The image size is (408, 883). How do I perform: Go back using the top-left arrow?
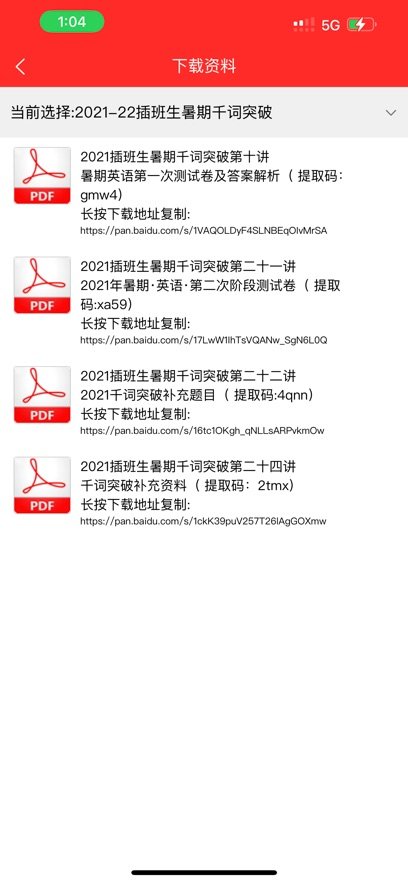(21, 66)
